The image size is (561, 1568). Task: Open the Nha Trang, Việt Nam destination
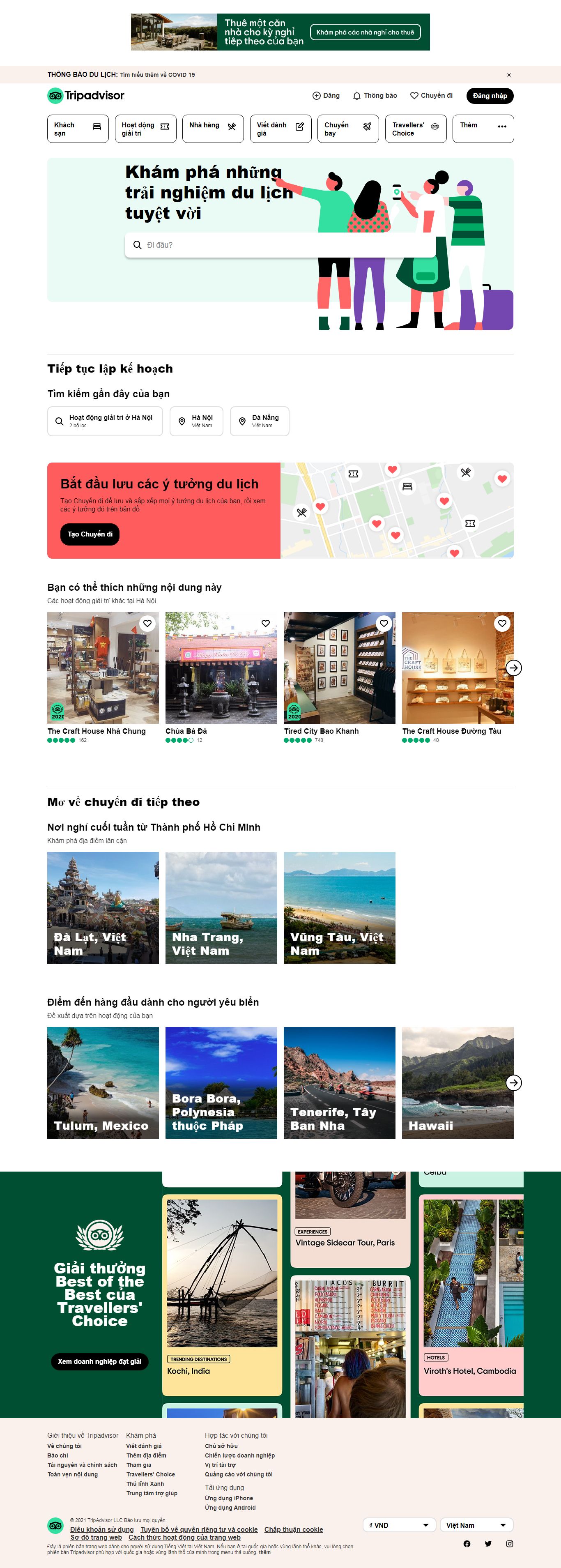tap(221, 907)
